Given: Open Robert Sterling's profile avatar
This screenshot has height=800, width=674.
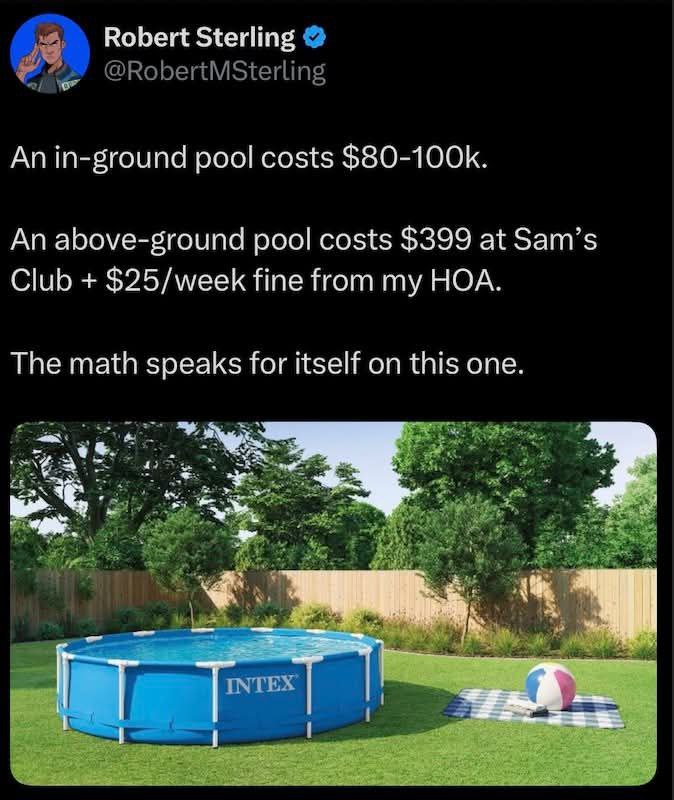Looking at the screenshot, I should pyautogui.click(x=50, y=54).
